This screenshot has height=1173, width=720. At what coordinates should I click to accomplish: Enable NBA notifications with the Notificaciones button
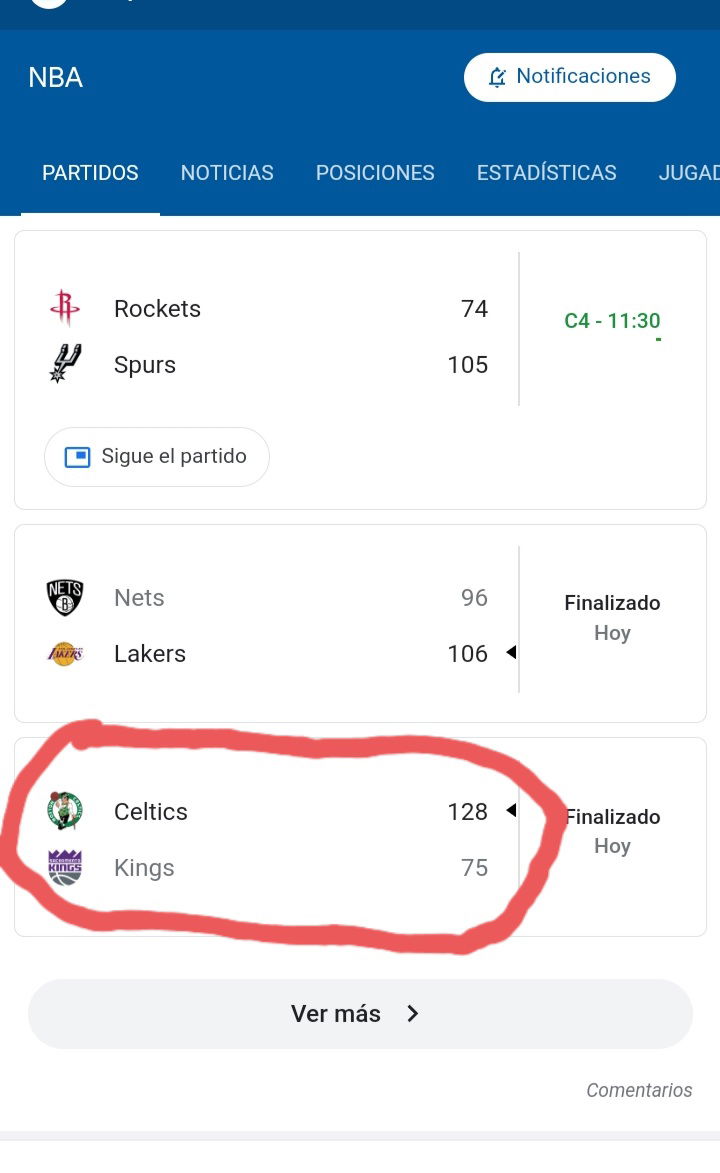coord(570,77)
